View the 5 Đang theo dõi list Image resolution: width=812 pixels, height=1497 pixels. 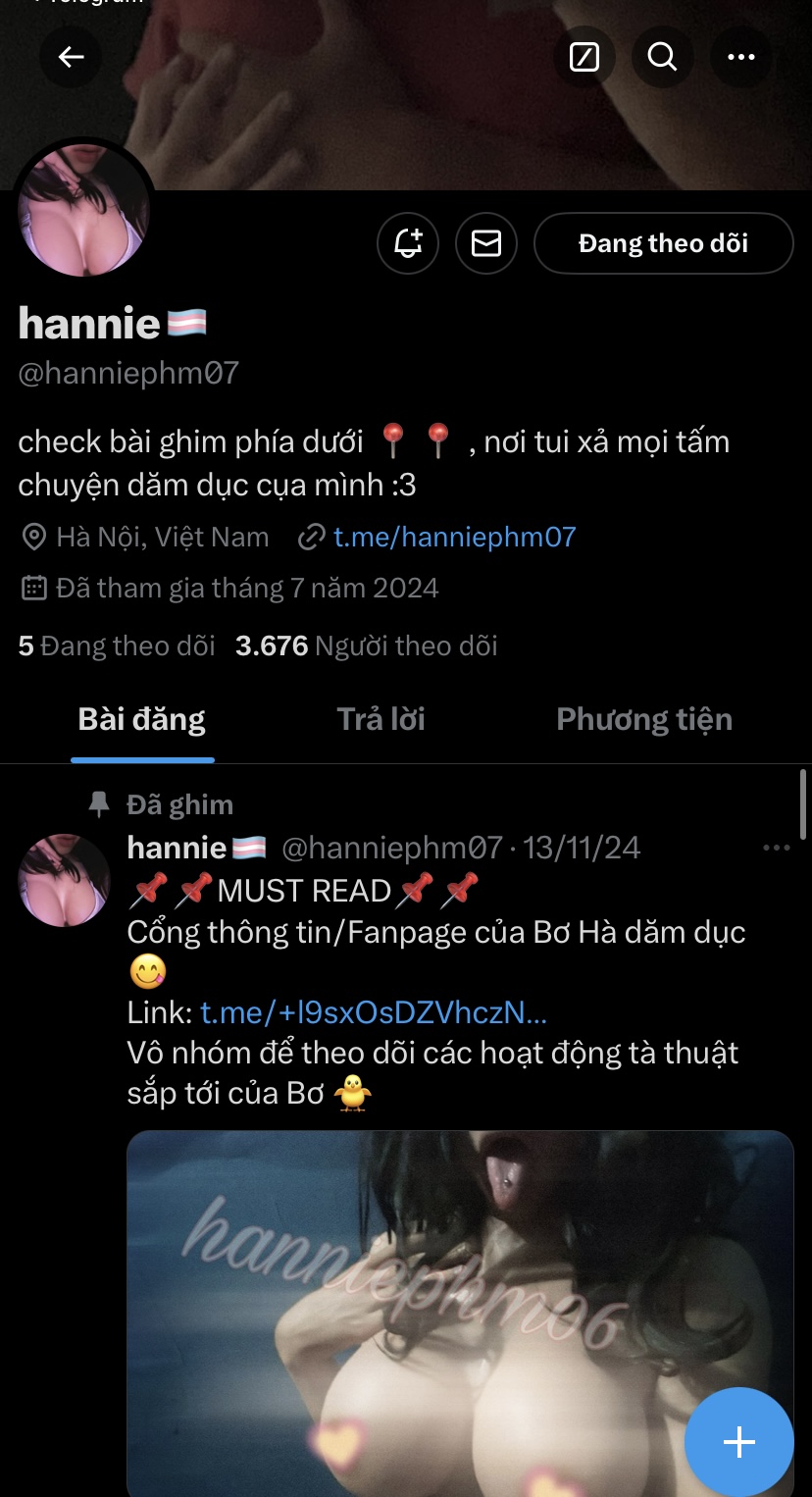[117, 645]
